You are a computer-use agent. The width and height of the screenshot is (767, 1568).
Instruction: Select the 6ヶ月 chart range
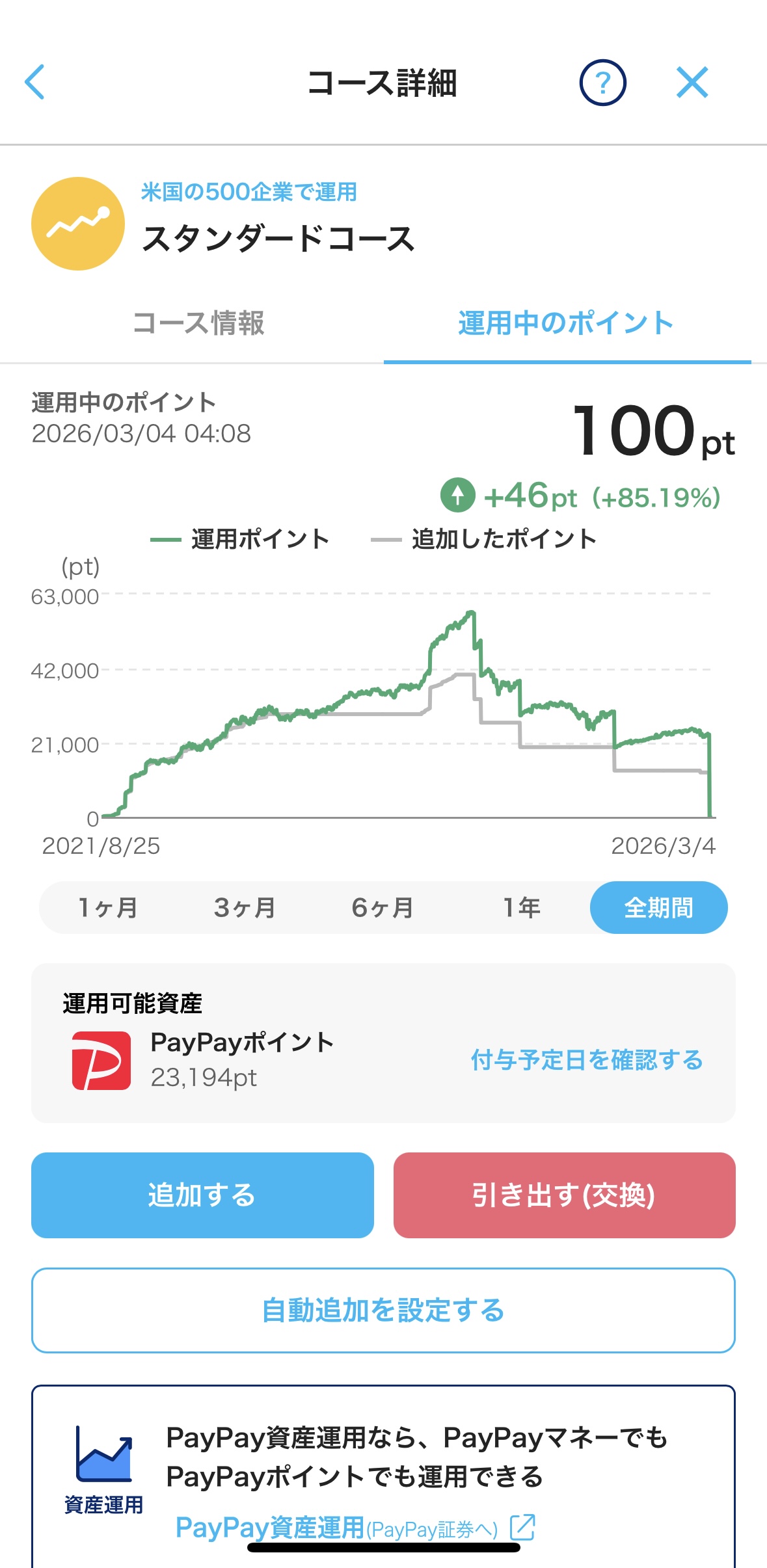click(383, 907)
